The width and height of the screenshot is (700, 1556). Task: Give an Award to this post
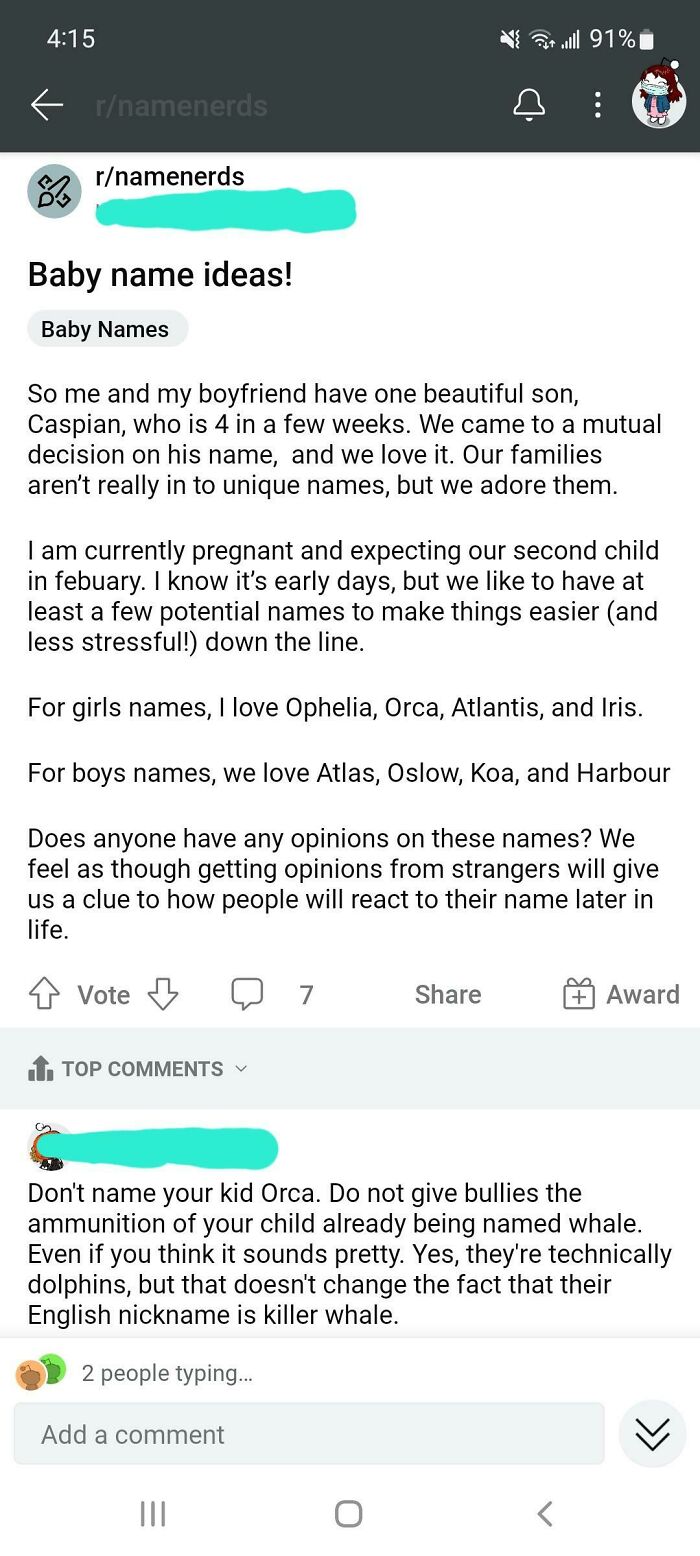[621, 994]
